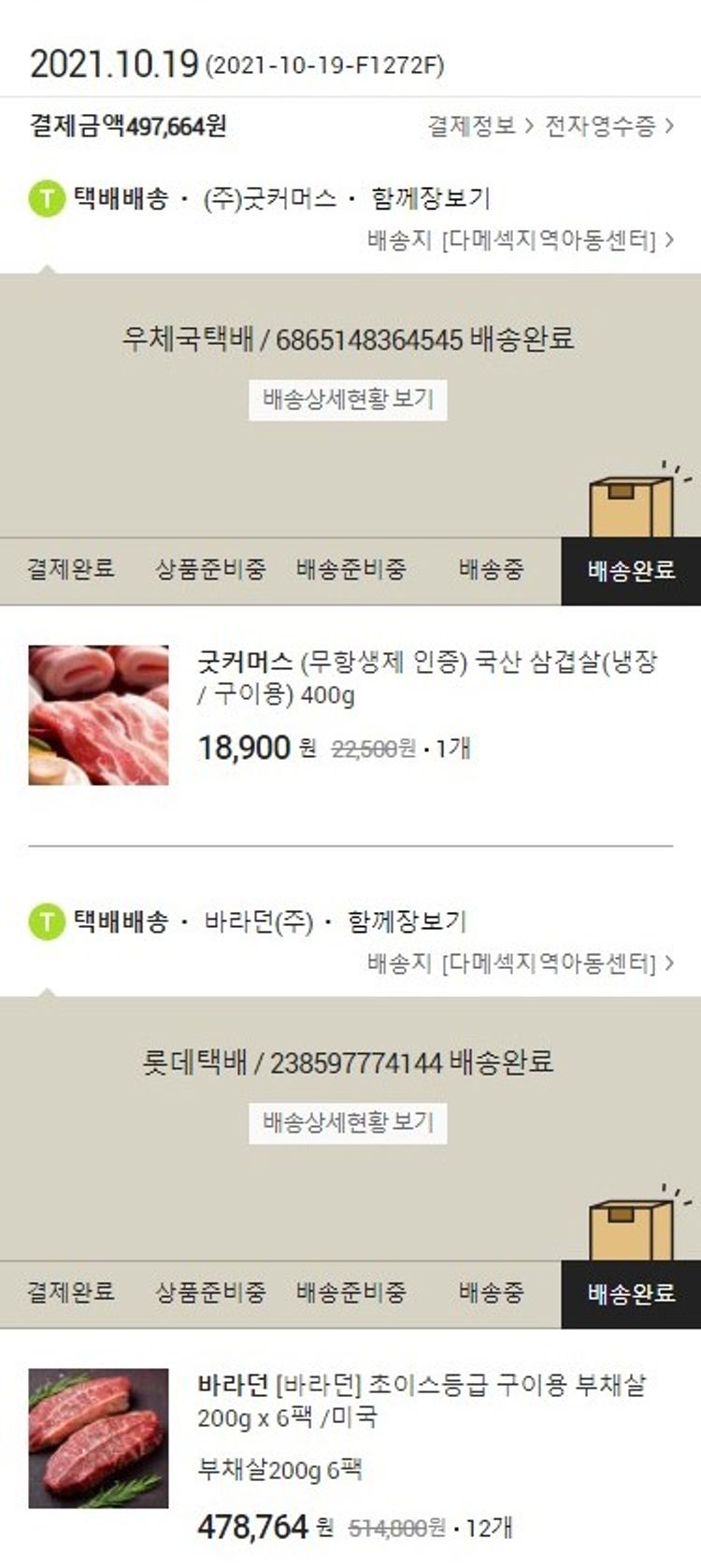Open the 초이스등급 구이용 부채살 product

pos(421,1399)
